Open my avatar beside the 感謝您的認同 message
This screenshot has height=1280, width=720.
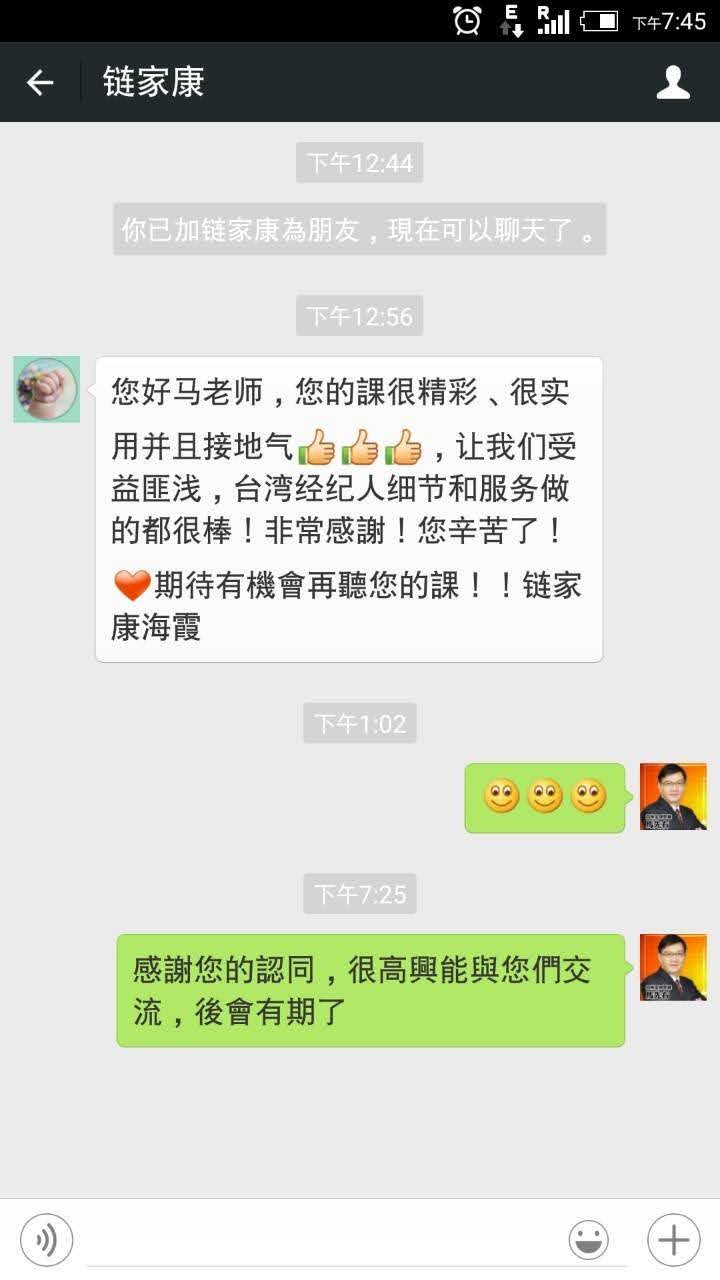[x=673, y=967]
